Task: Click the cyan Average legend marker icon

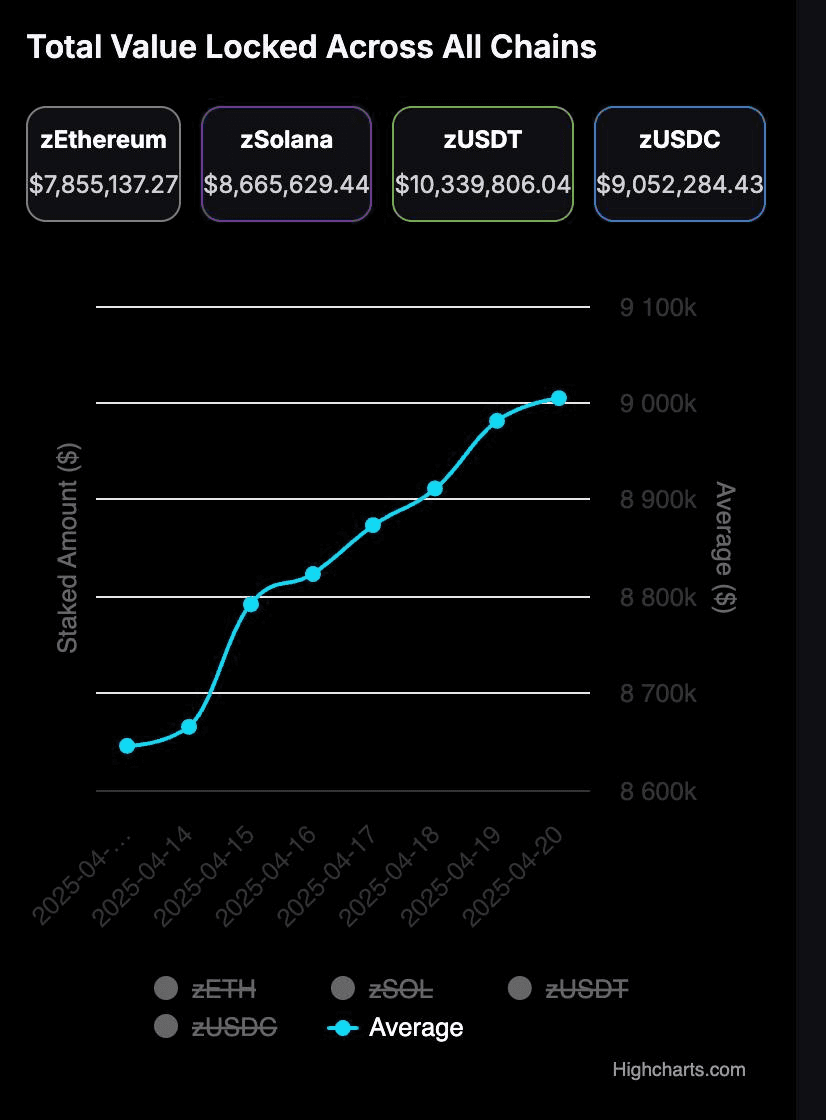Action: pyautogui.click(x=343, y=1027)
